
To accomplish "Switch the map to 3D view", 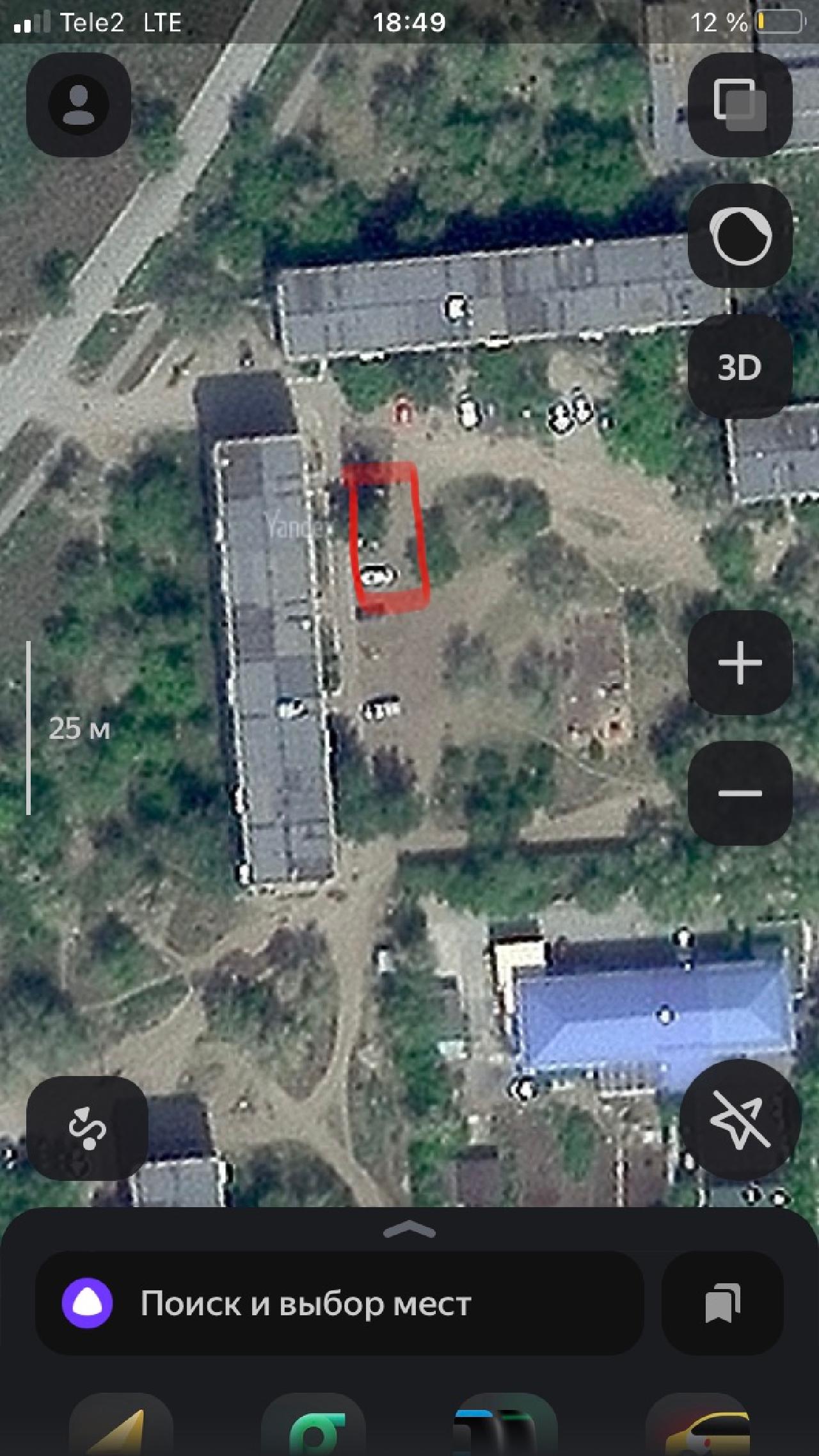I will coord(740,367).
